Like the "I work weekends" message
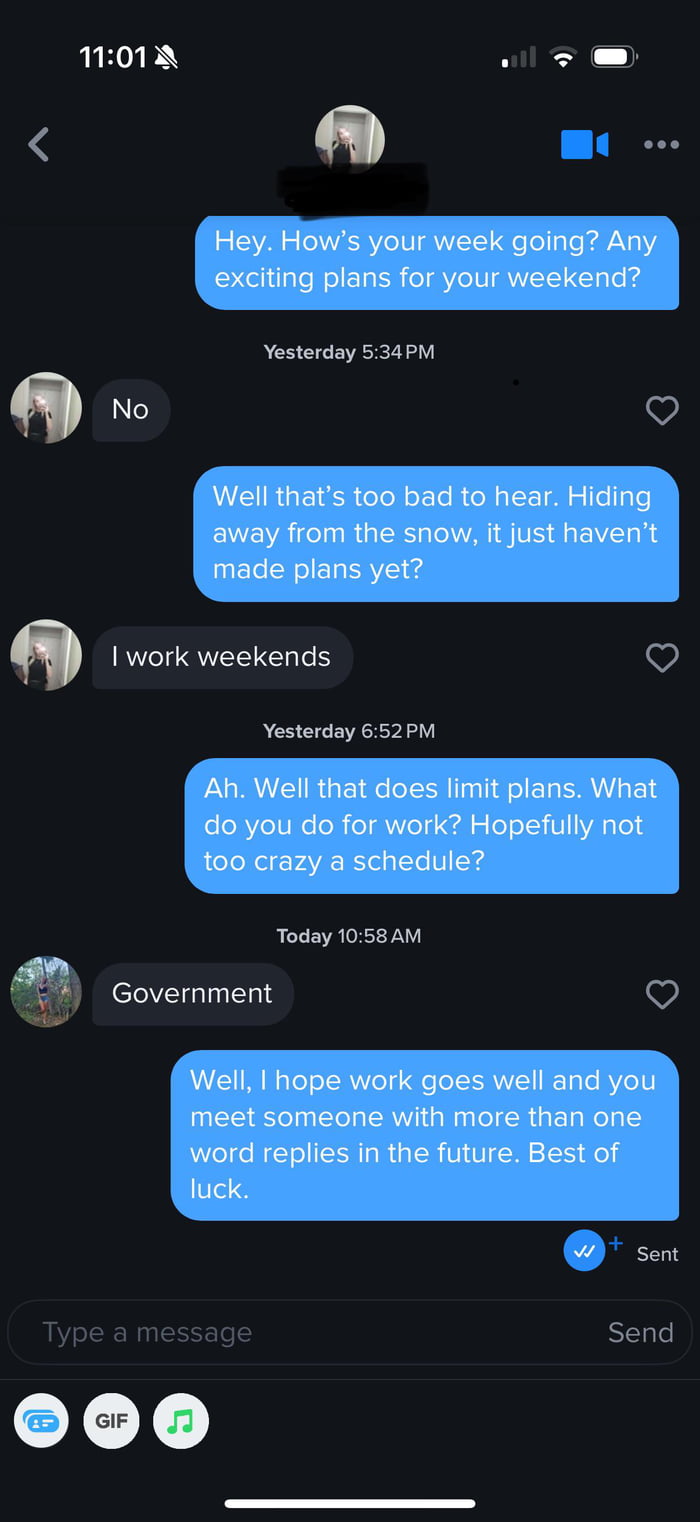 (662, 657)
